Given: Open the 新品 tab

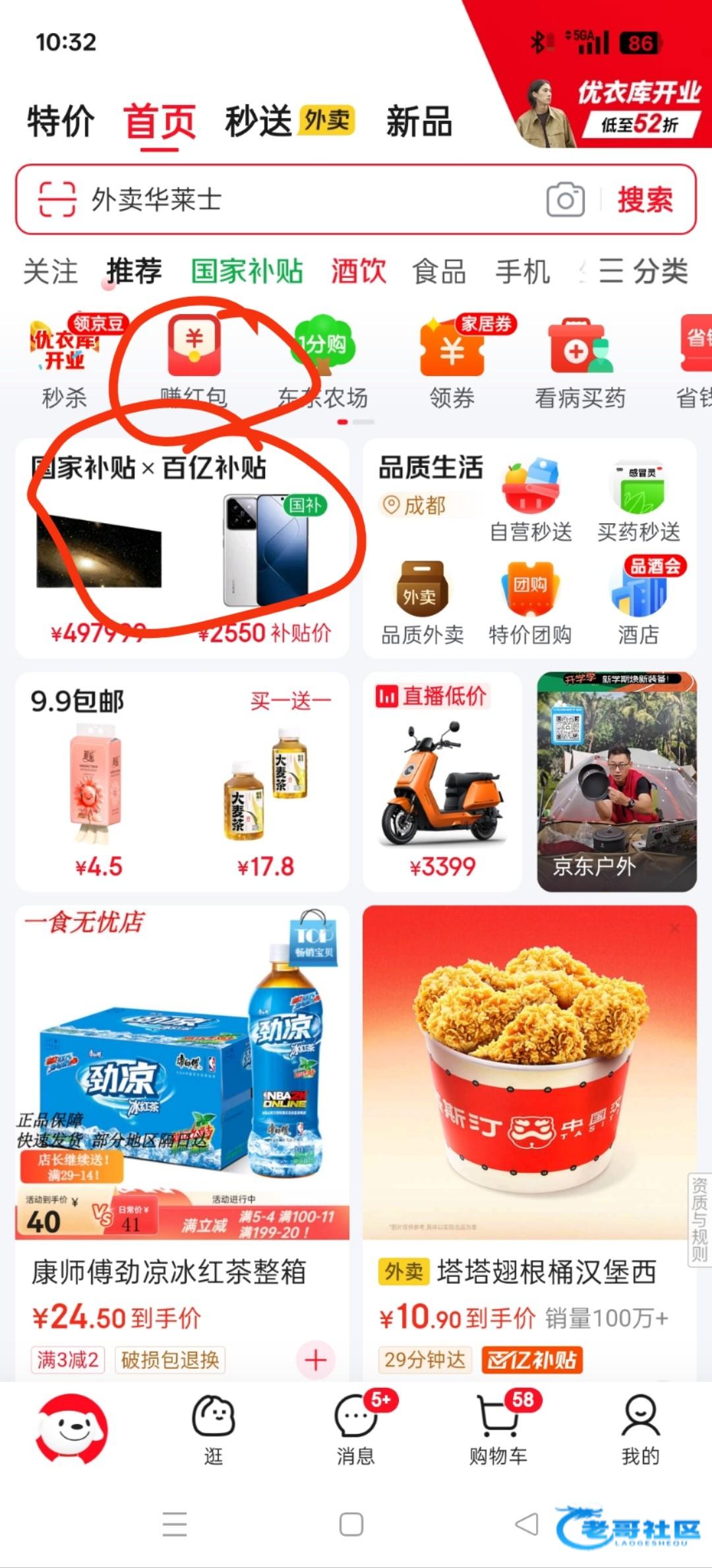Looking at the screenshot, I should pos(419,122).
